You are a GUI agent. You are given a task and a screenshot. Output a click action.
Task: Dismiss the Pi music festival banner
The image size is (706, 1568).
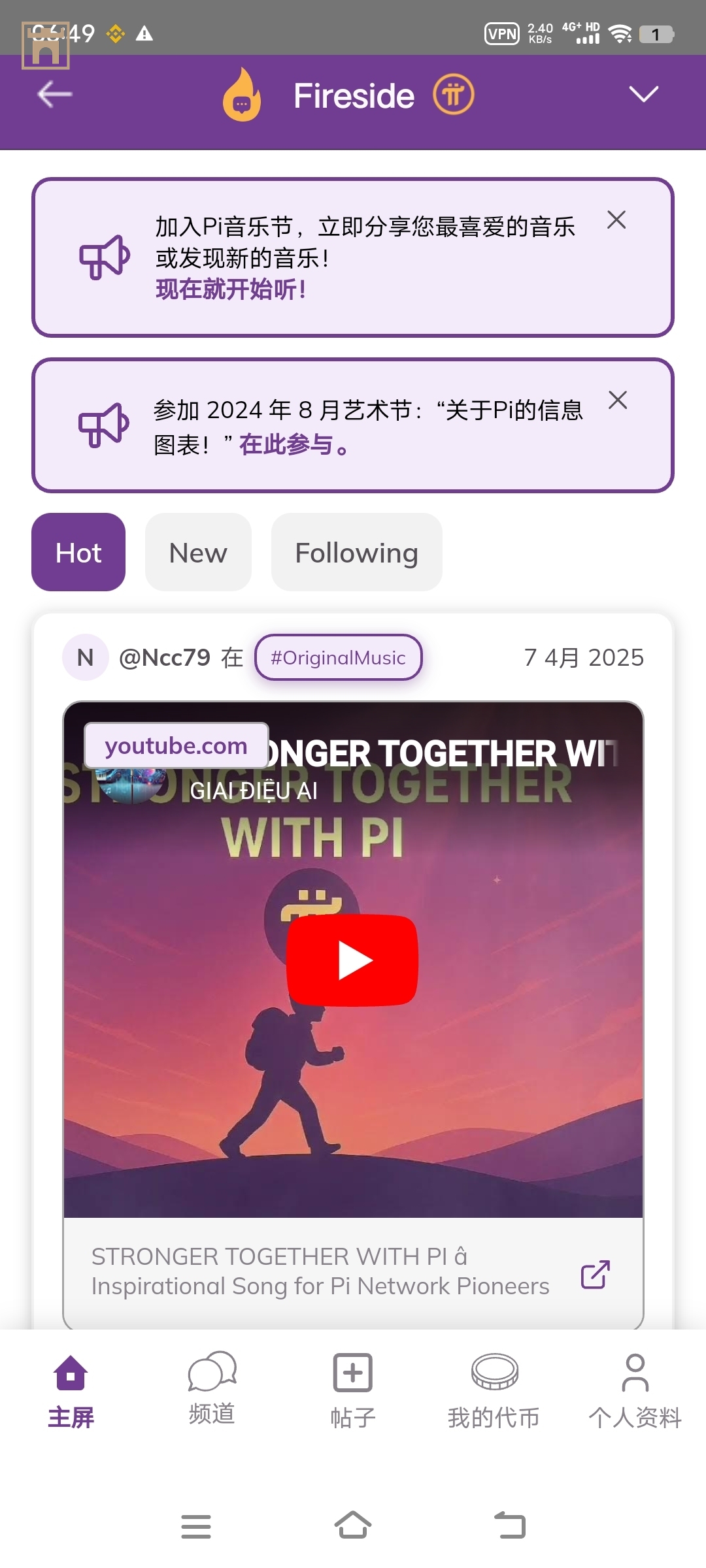(x=616, y=220)
